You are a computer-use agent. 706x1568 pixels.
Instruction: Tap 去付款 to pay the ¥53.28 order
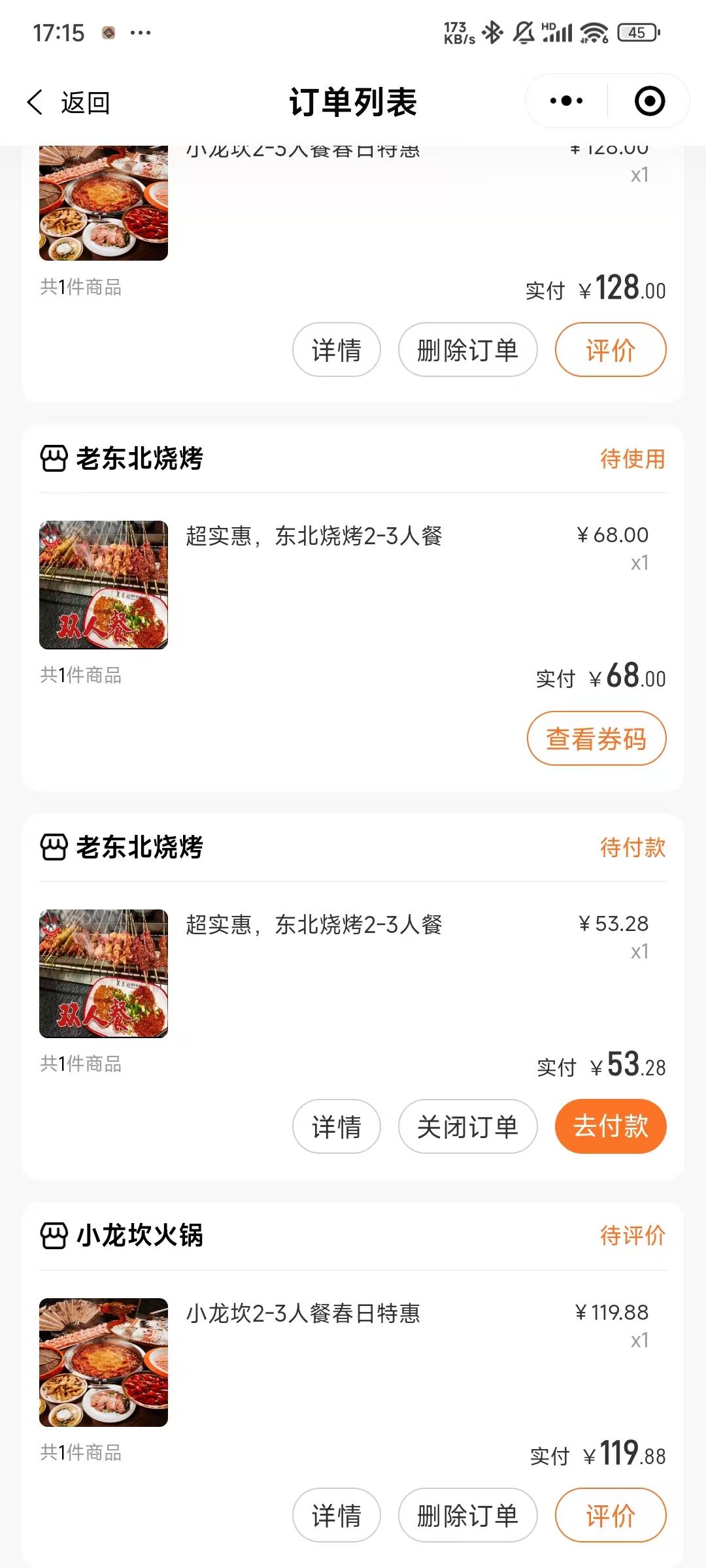pyautogui.click(x=610, y=1126)
